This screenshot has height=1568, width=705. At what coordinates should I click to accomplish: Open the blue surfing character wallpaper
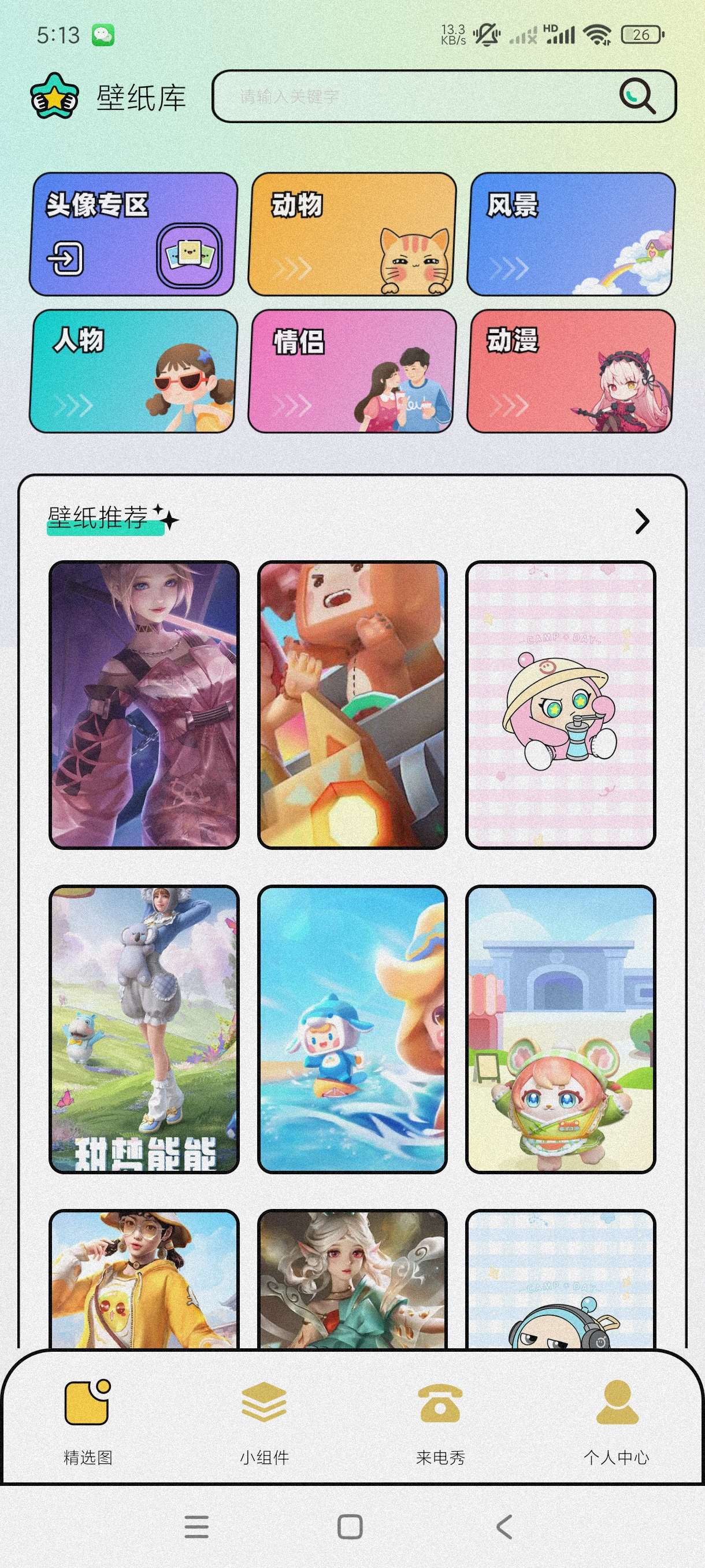(352, 1029)
